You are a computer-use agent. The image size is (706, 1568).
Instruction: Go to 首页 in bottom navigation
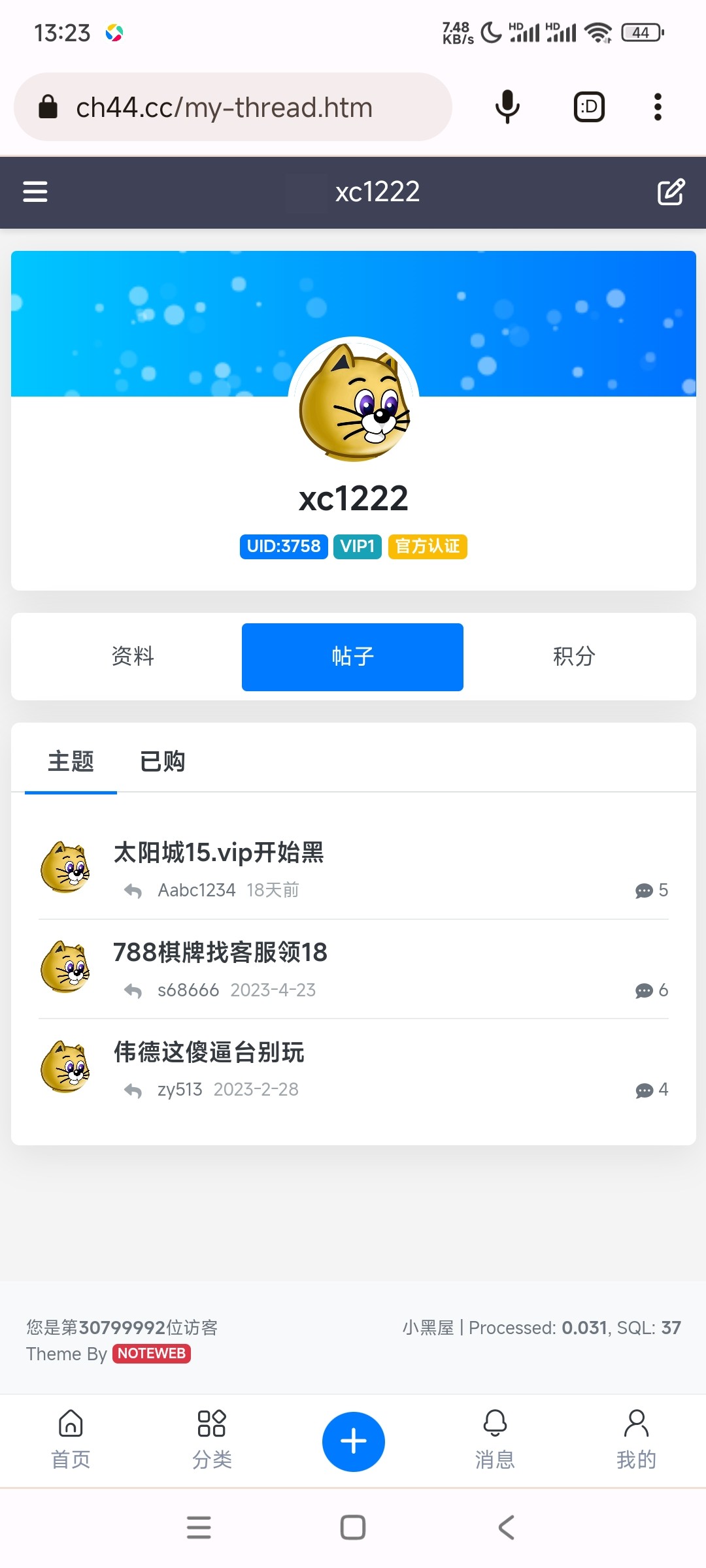(71, 1440)
